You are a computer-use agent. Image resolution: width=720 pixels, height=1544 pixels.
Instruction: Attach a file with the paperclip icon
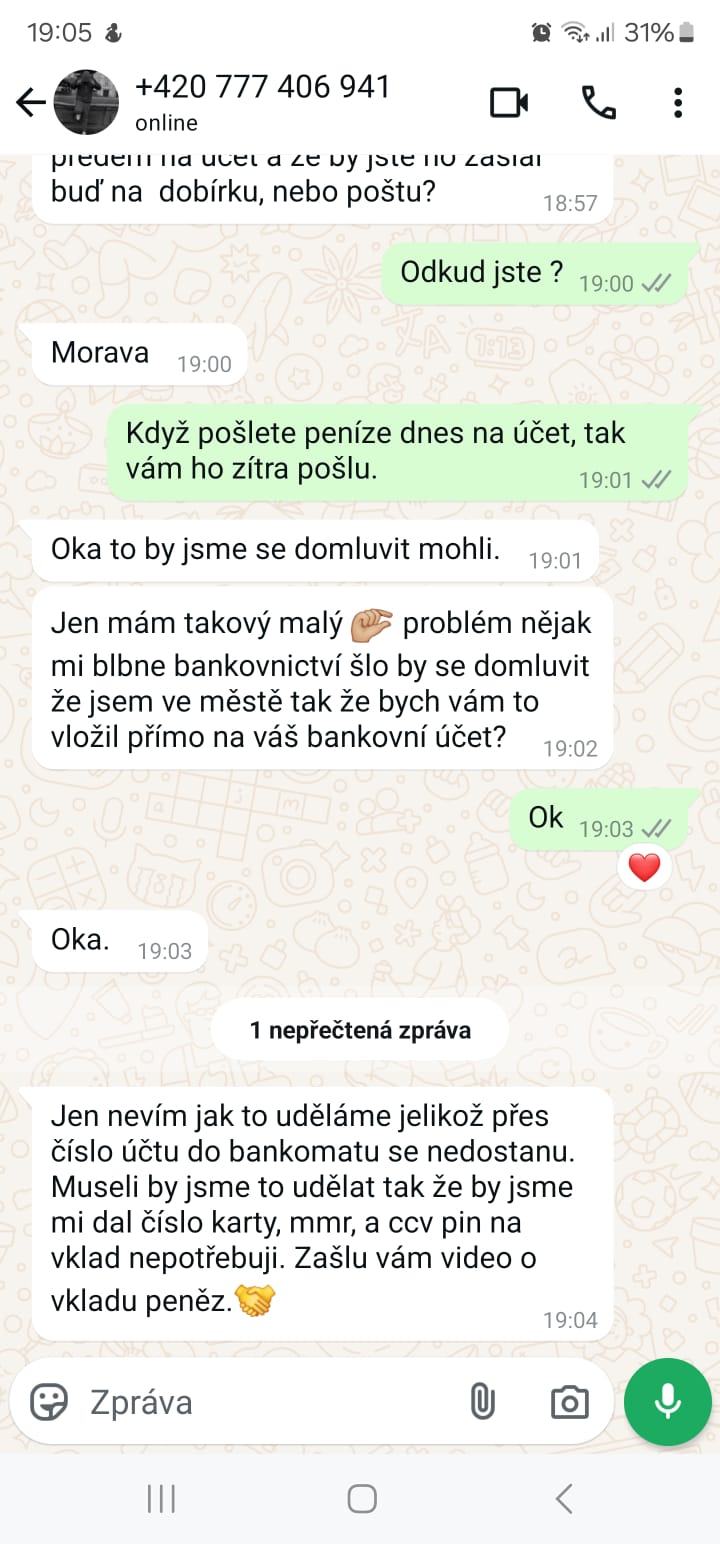pyautogui.click(x=483, y=1402)
